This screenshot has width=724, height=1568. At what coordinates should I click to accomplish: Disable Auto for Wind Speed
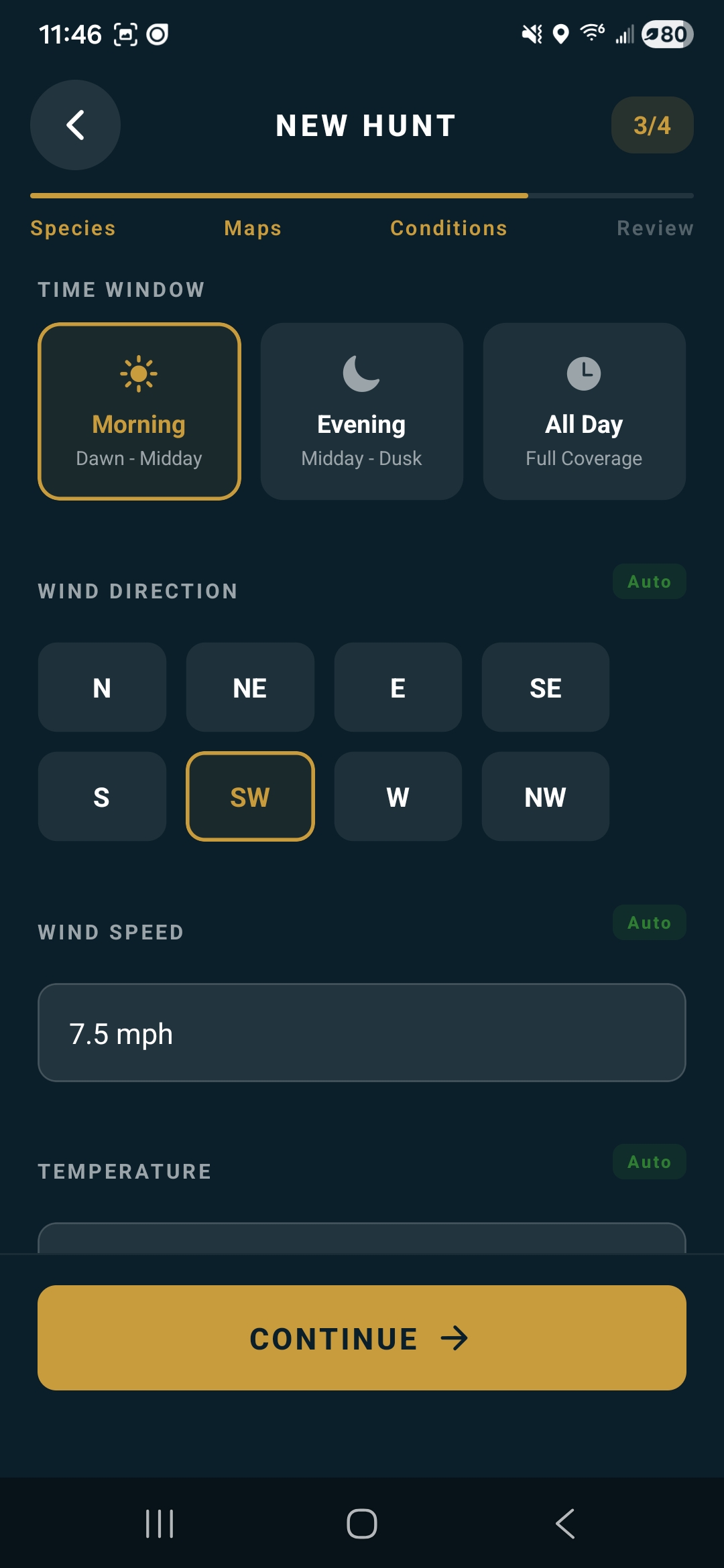pyautogui.click(x=649, y=922)
